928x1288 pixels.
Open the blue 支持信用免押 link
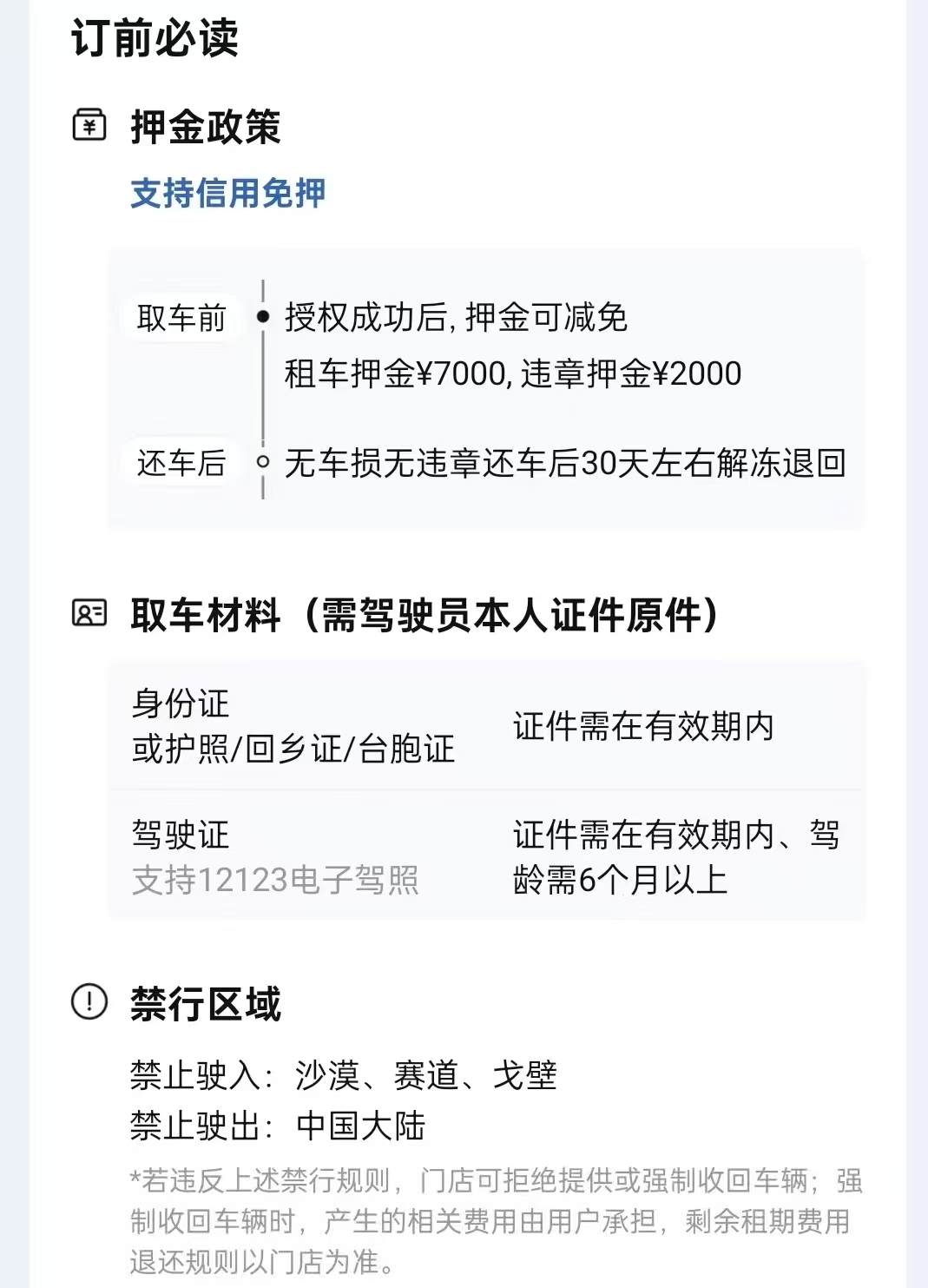227,193
